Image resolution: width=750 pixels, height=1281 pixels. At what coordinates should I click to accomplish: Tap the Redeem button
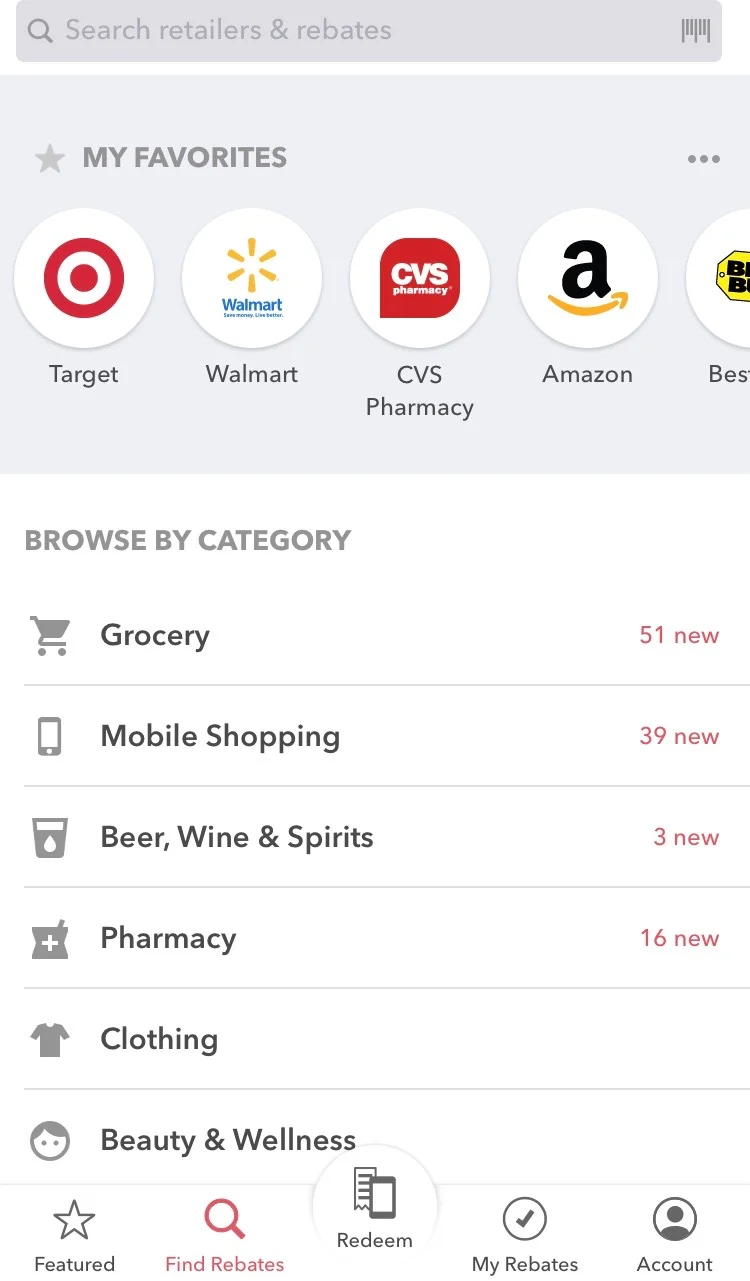tap(375, 1210)
